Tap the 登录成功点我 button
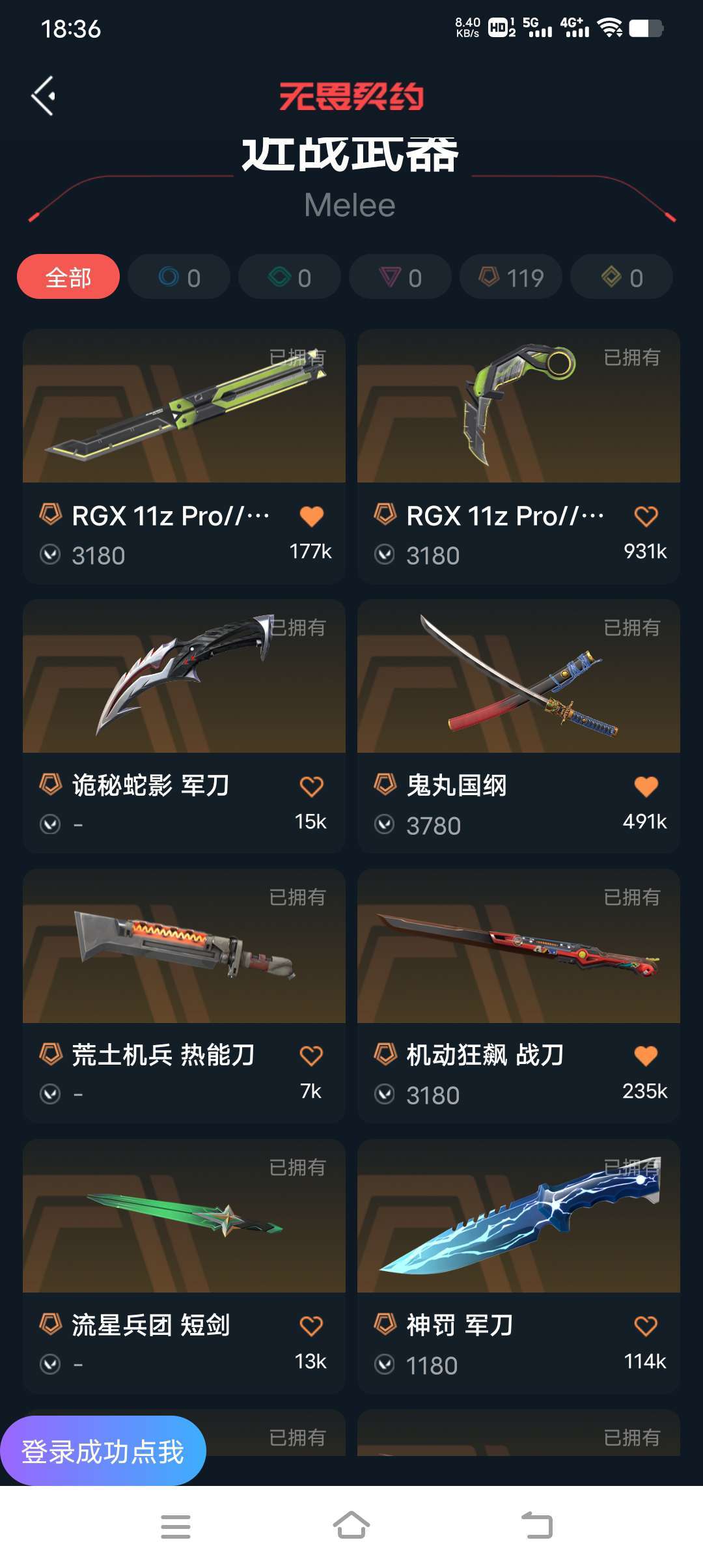Image resolution: width=703 pixels, height=1568 pixels. pyautogui.click(x=103, y=1451)
